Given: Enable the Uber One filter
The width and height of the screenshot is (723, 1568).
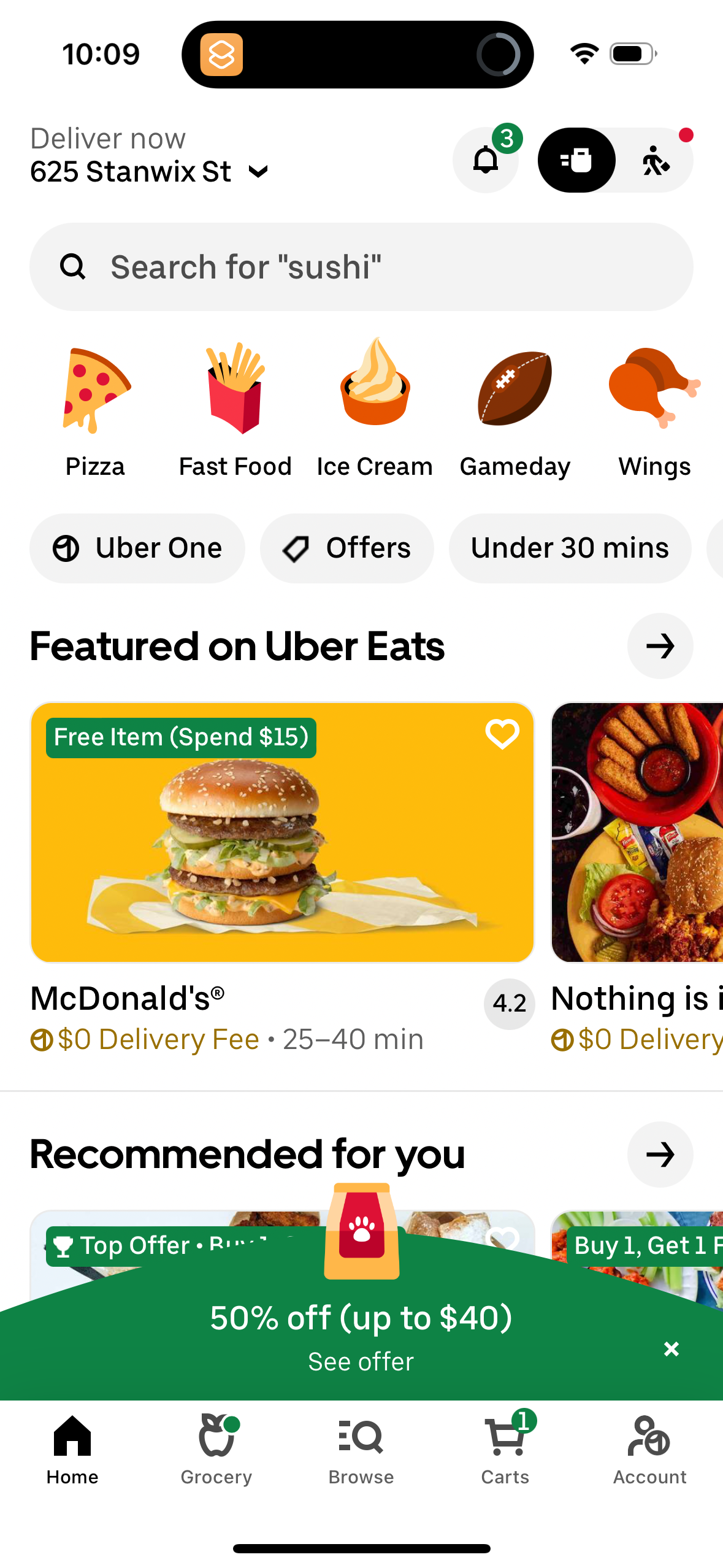Looking at the screenshot, I should pos(137,548).
